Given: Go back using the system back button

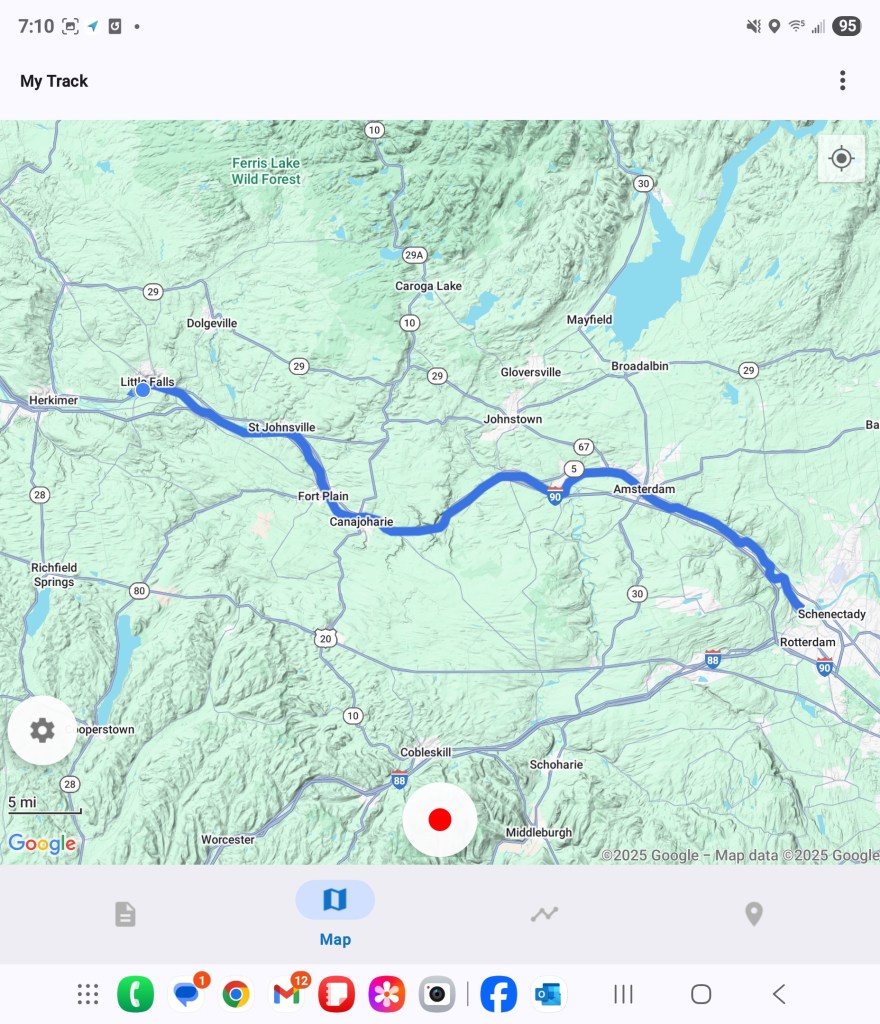Looking at the screenshot, I should (779, 994).
